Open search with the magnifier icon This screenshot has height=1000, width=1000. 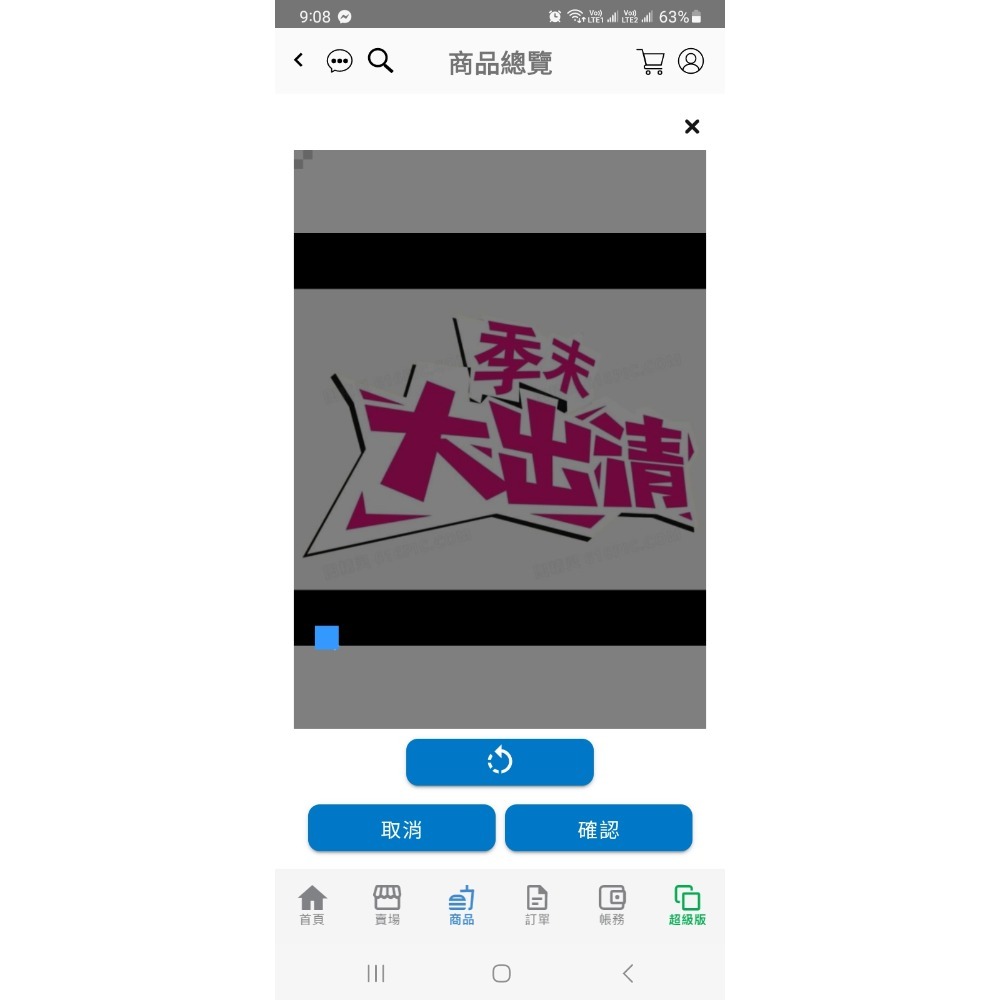(381, 61)
